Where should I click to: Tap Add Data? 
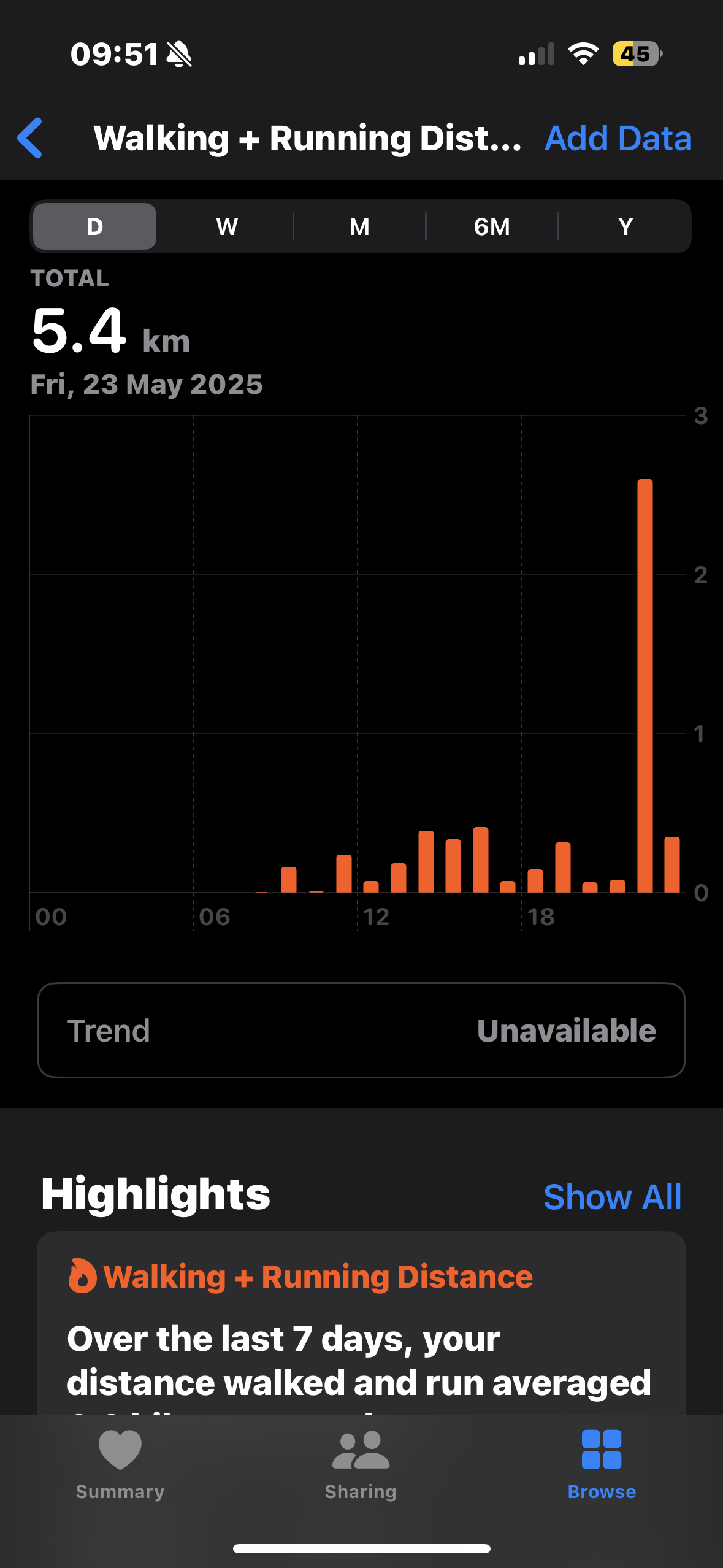(618, 138)
